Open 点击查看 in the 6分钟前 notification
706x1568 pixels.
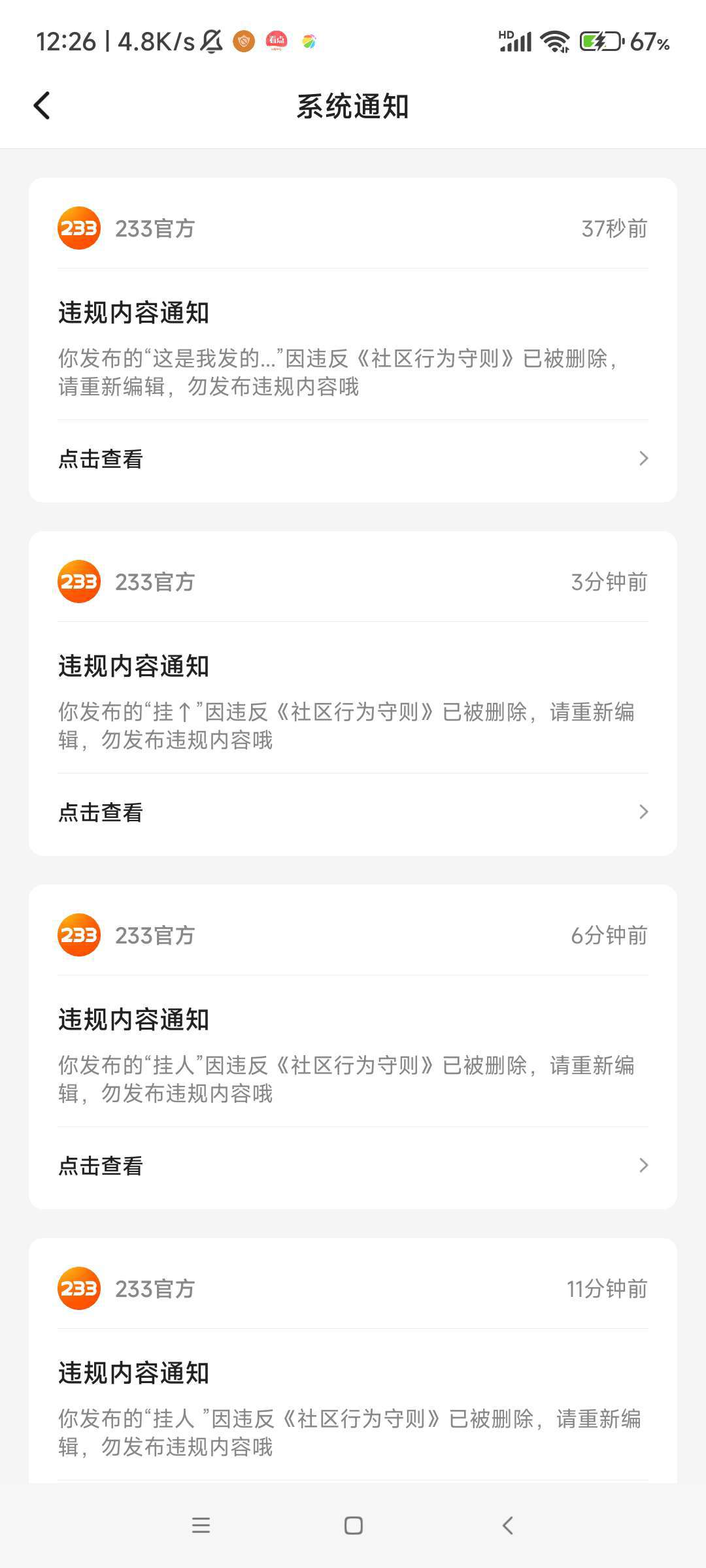pyautogui.click(x=353, y=1166)
